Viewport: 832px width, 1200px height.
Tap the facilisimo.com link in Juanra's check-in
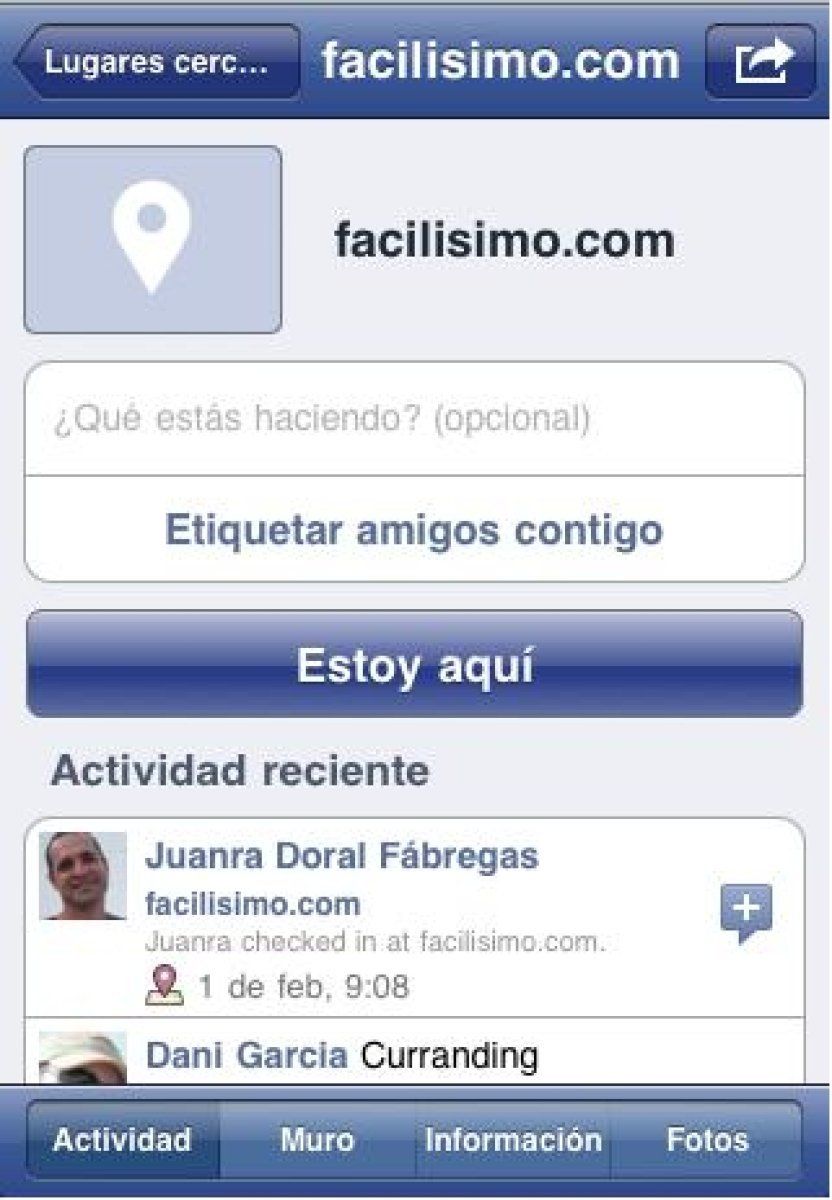[x=253, y=904]
